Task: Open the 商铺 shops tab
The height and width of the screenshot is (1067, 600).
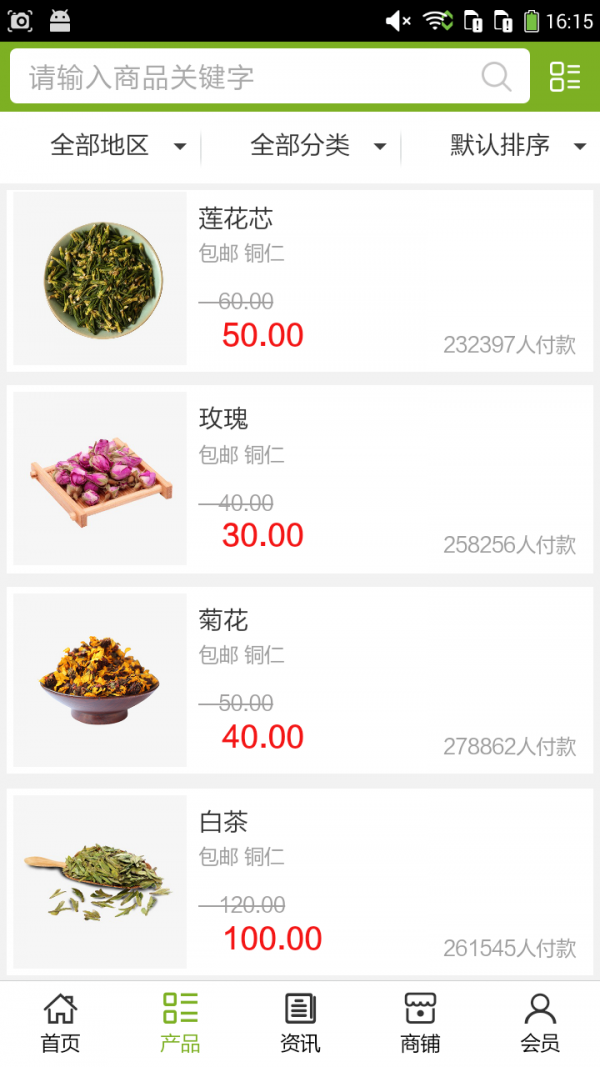Action: (420, 1023)
